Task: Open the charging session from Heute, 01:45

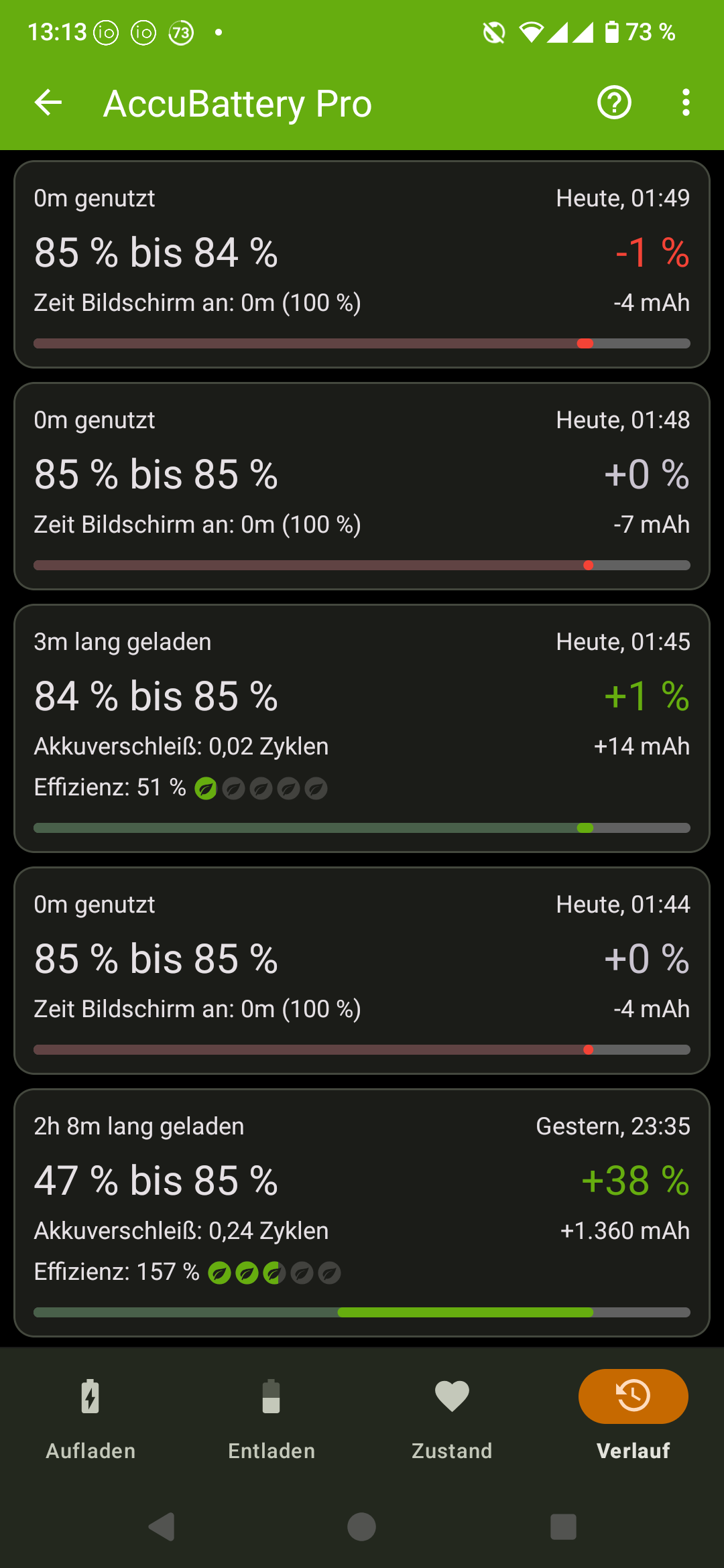Action: pyautogui.click(x=362, y=728)
